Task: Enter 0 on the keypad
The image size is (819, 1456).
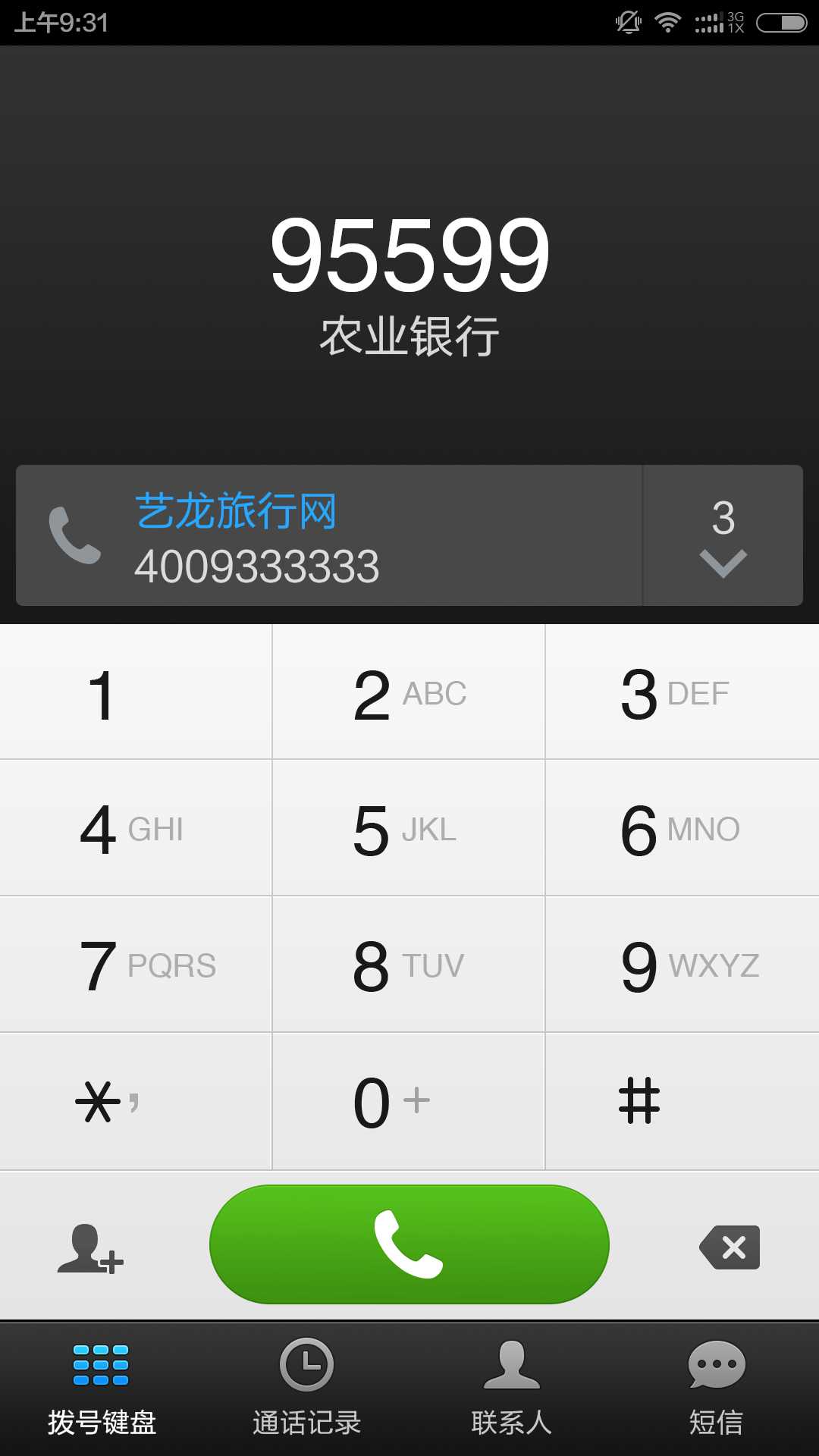Action: (409, 1101)
